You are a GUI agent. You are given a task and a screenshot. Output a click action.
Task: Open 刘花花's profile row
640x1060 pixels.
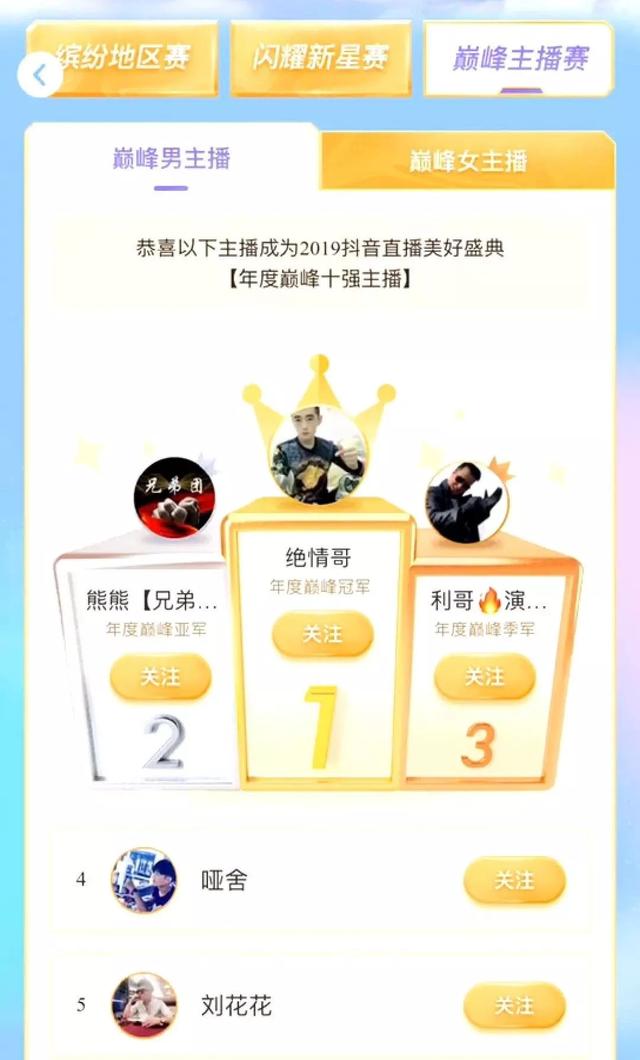coord(235,1005)
